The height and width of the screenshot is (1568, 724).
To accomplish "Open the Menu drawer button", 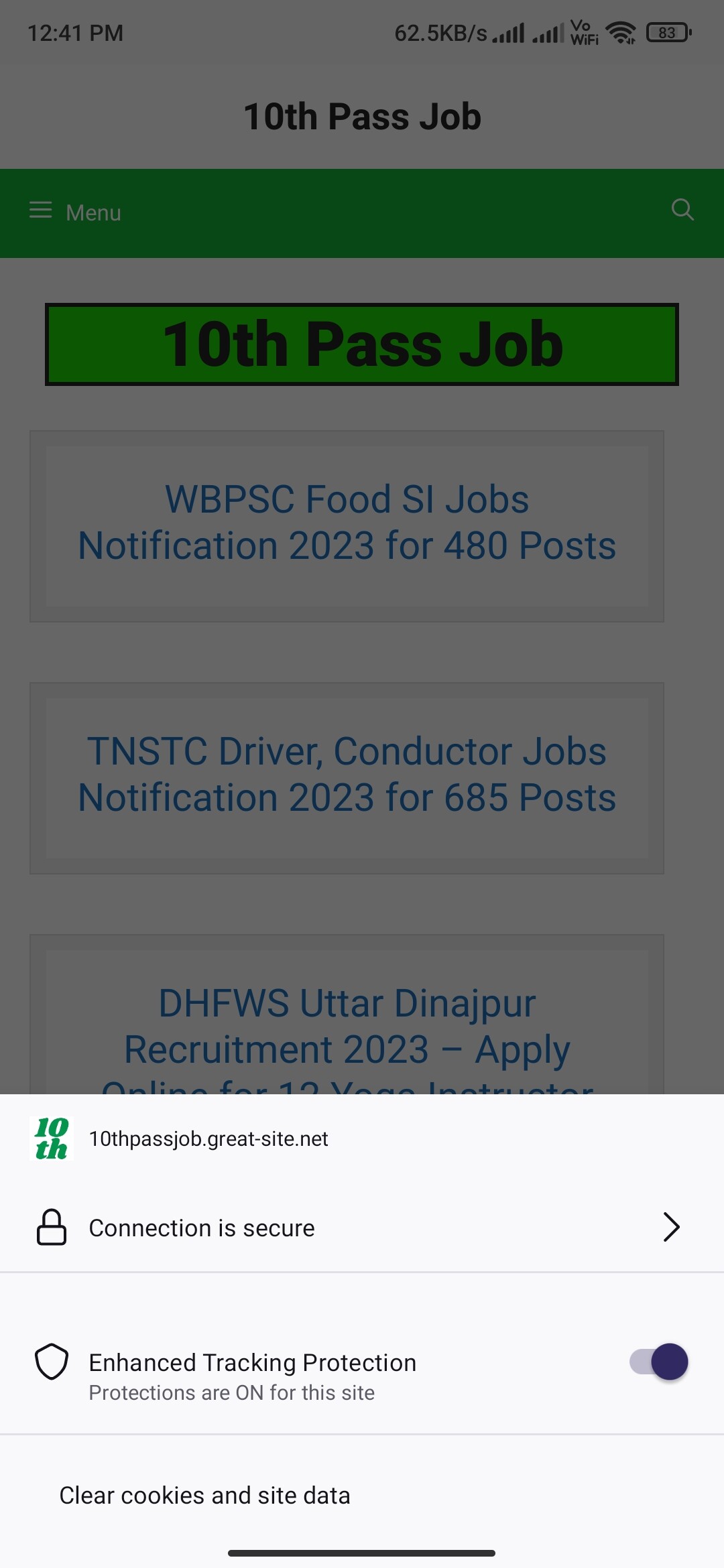I will click(75, 212).
